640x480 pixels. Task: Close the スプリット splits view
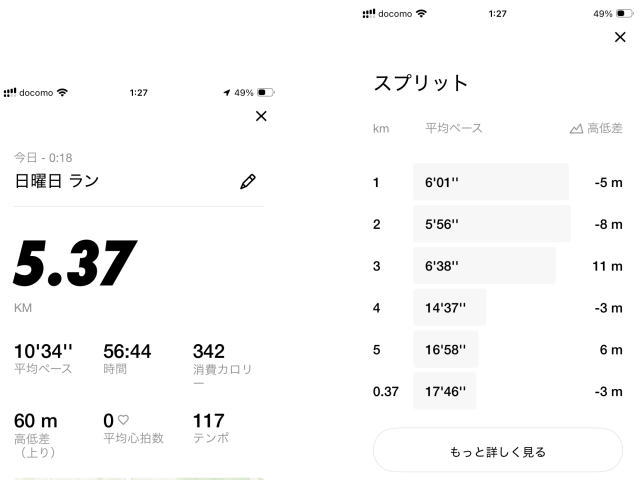click(x=620, y=37)
